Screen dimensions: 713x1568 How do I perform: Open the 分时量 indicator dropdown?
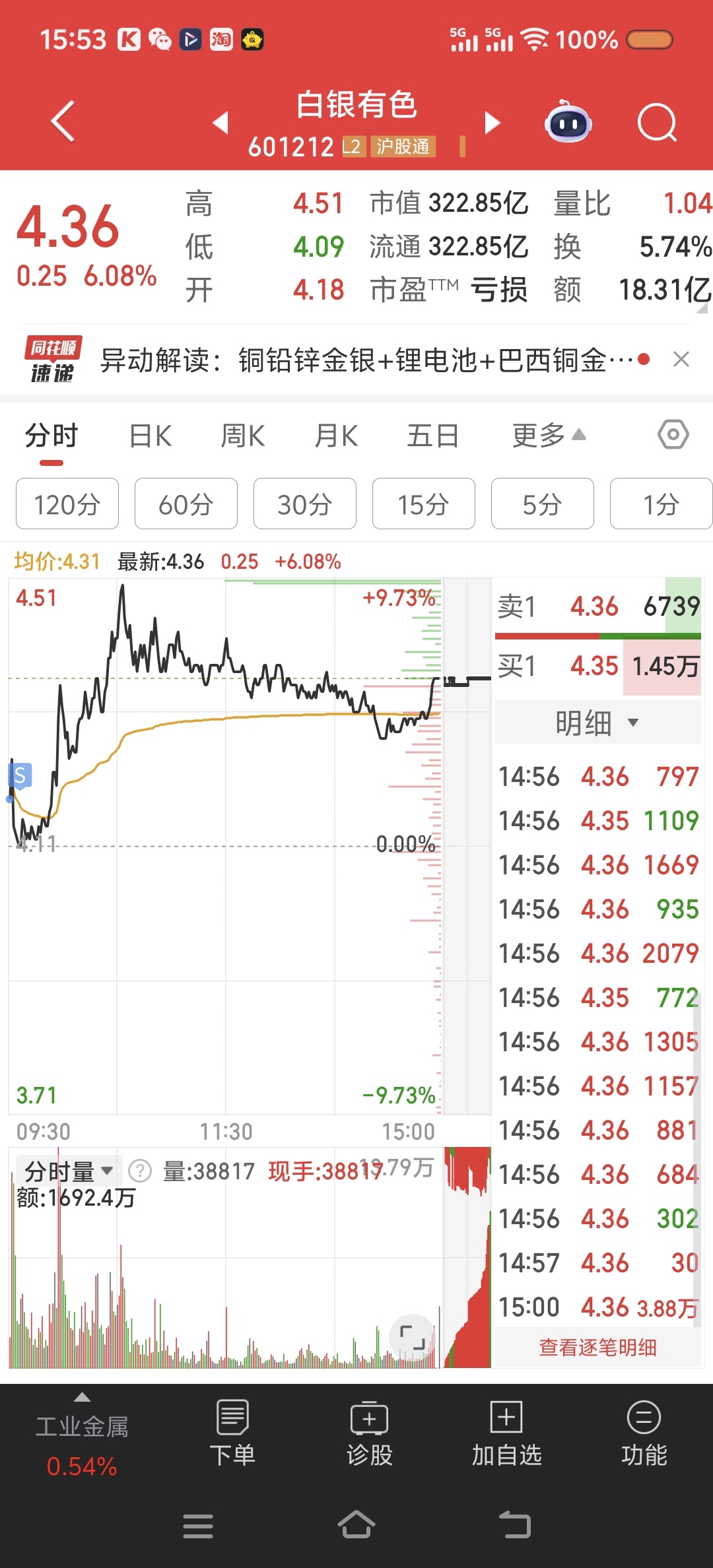68,1171
